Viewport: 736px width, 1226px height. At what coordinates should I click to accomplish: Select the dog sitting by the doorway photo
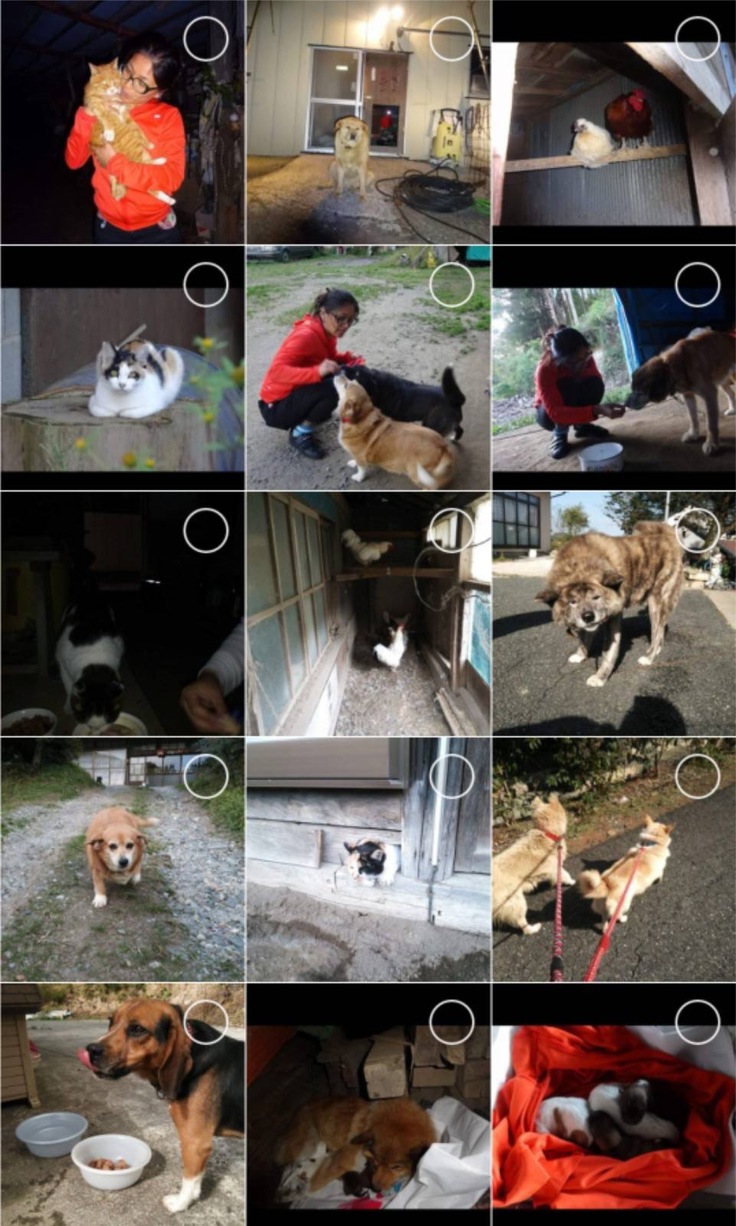point(452,39)
